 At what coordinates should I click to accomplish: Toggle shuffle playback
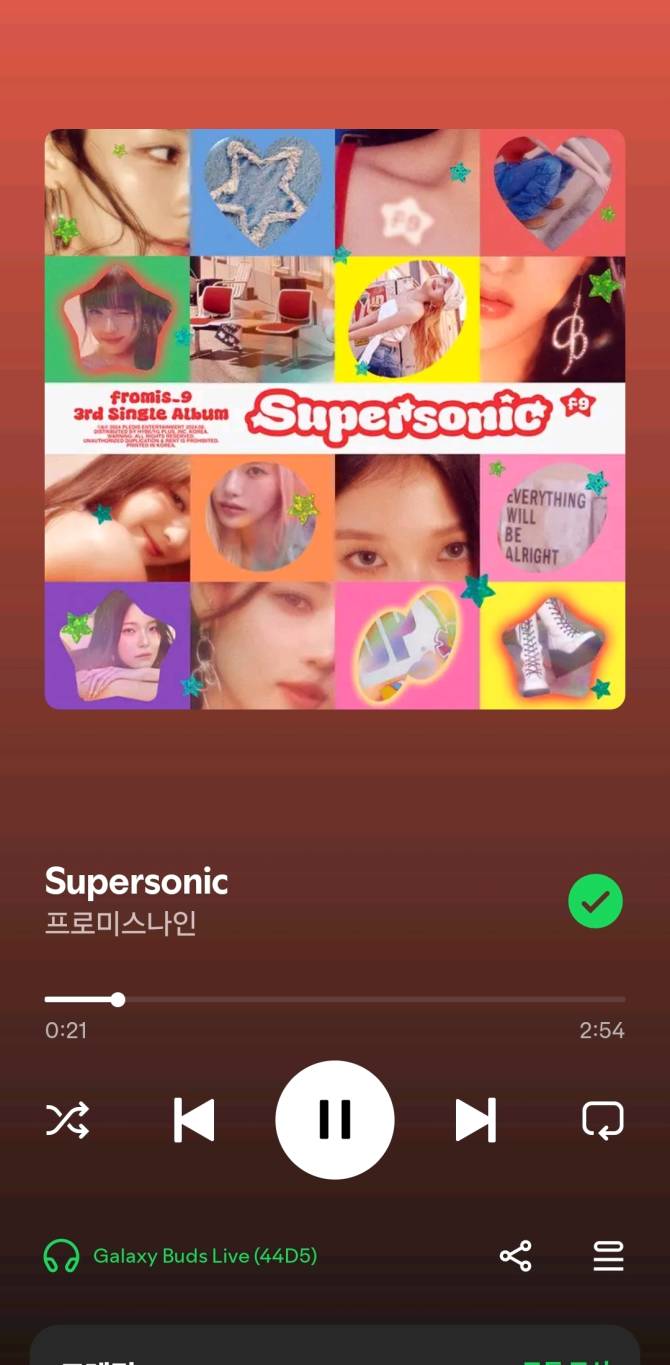(x=67, y=1119)
